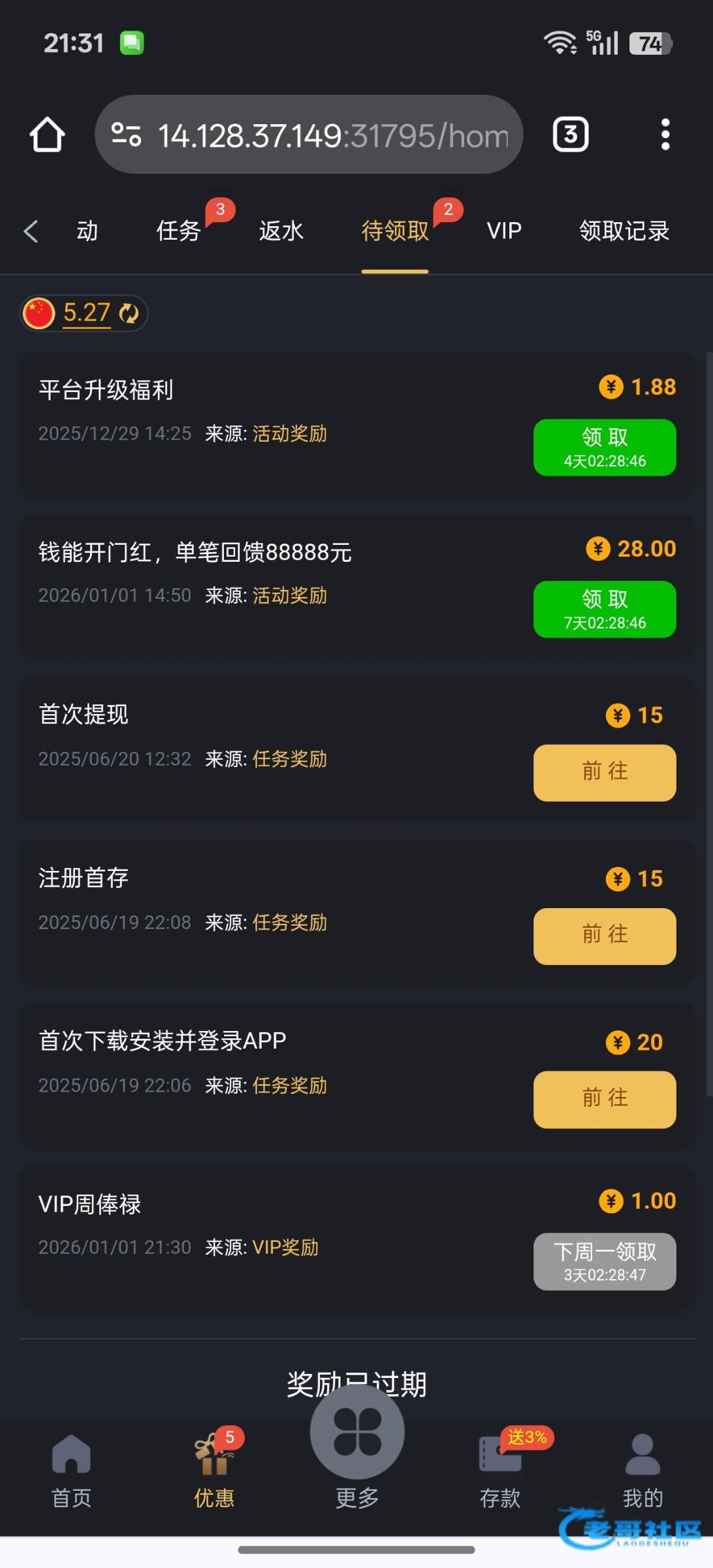
Task: Switch to the 任务 tab
Action: click(178, 231)
